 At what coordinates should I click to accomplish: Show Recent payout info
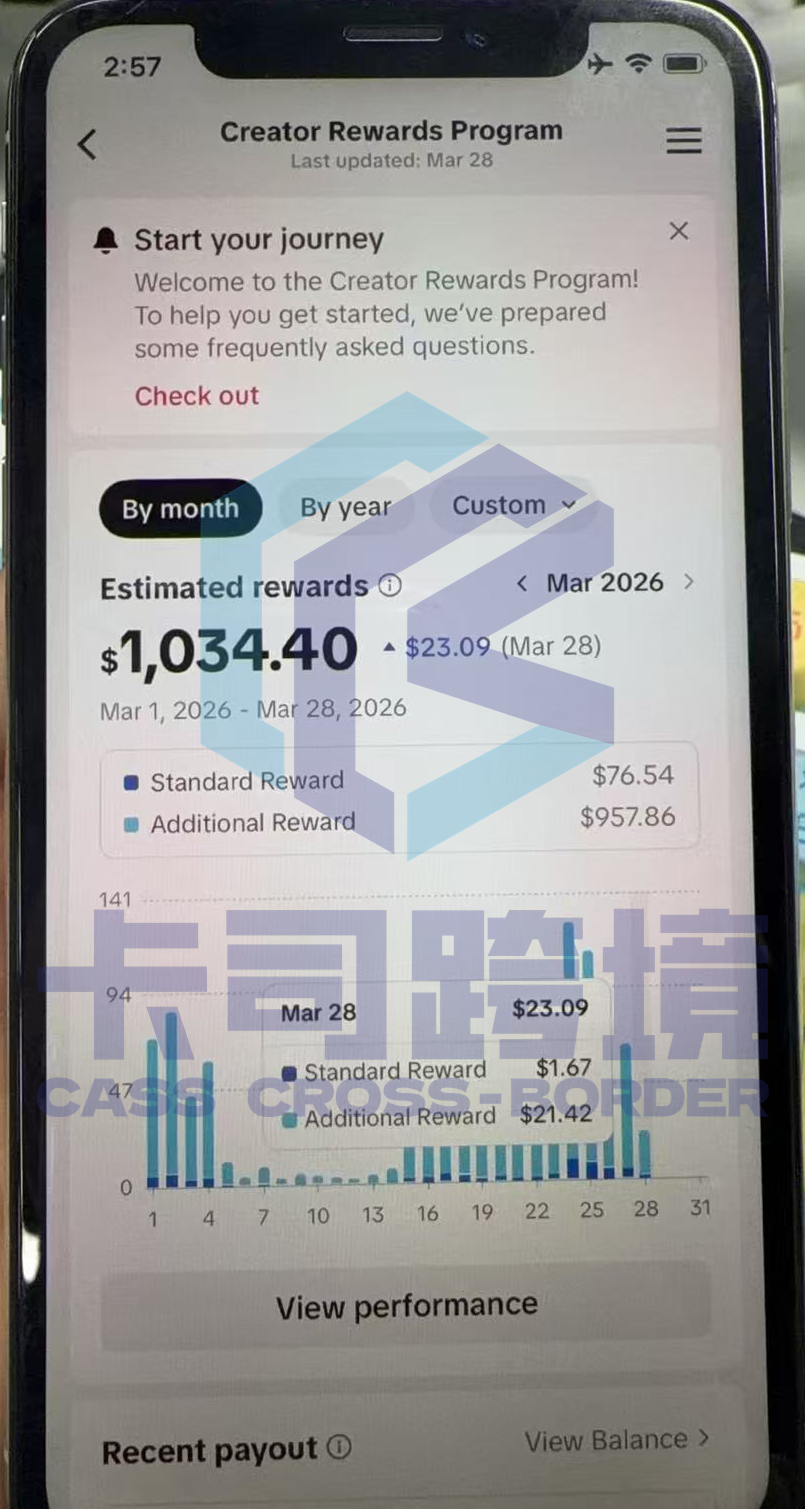coord(340,1447)
